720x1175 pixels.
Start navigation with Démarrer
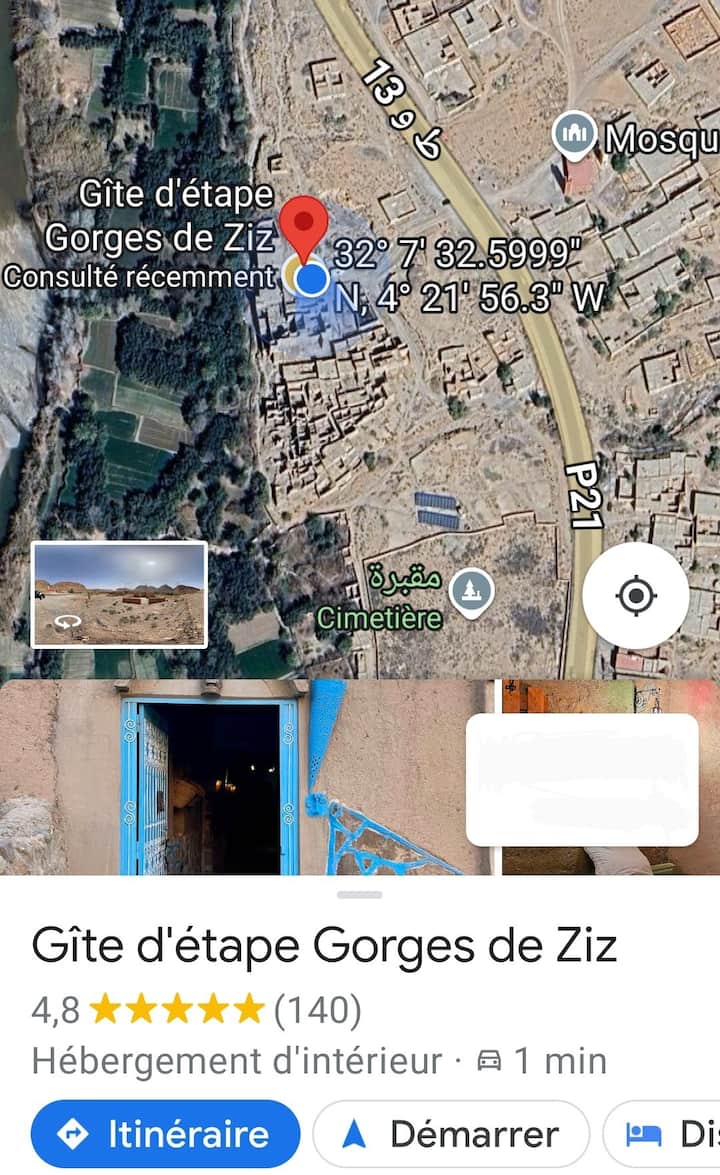[x=451, y=1134]
